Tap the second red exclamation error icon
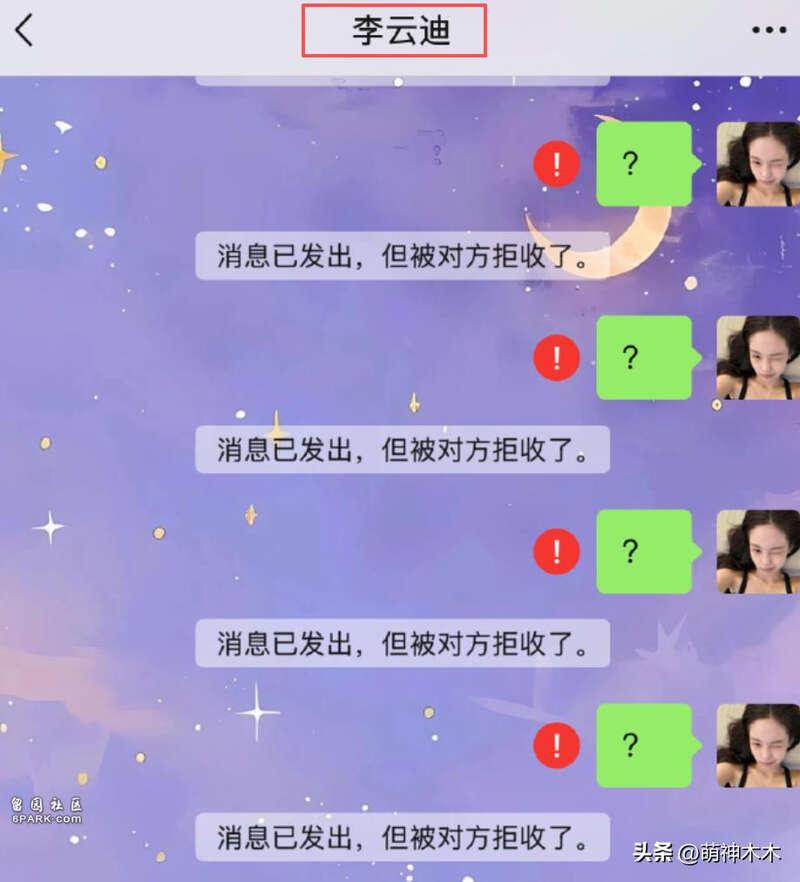The height and width of the screenshot is (882, 800). (x=556, y=357)
